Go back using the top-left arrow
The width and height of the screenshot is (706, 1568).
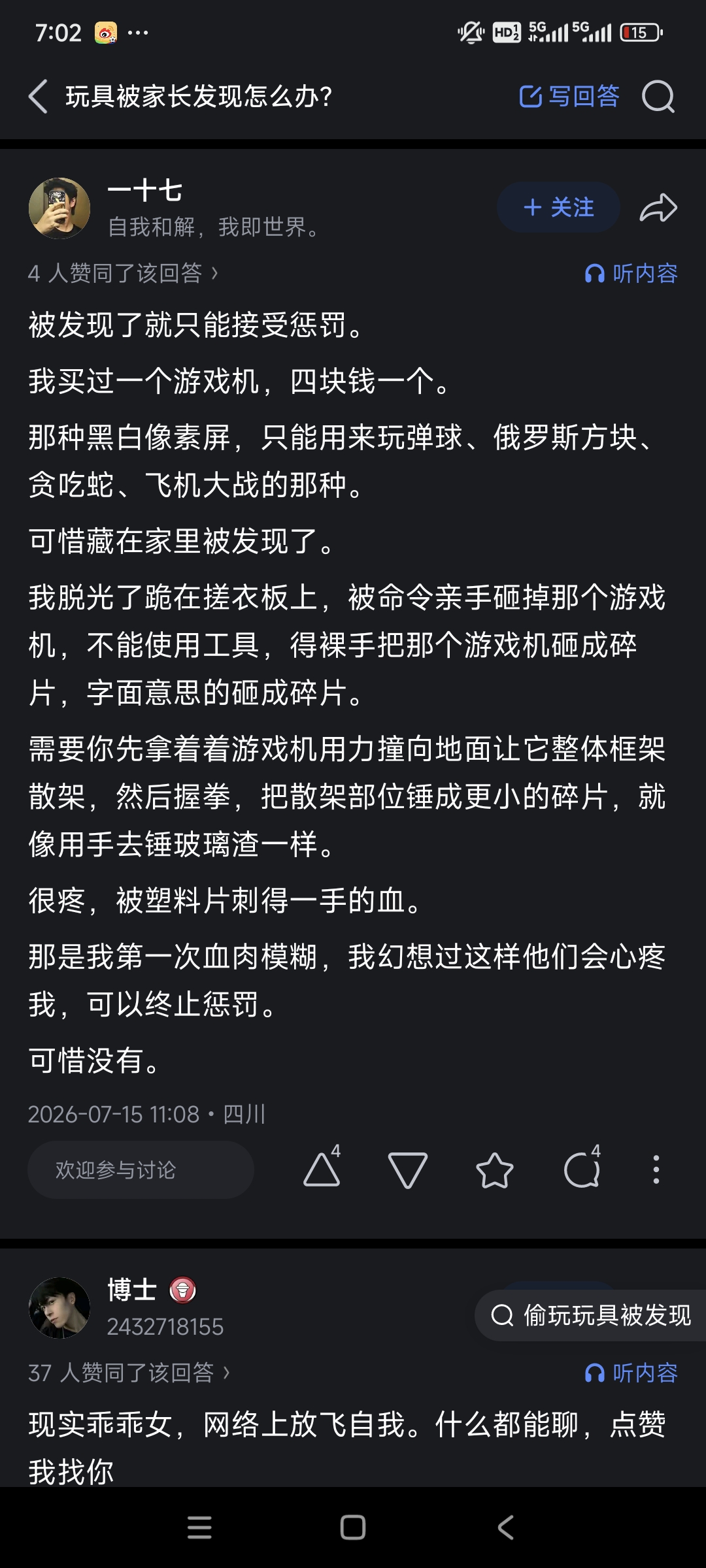tap(38, 97)
